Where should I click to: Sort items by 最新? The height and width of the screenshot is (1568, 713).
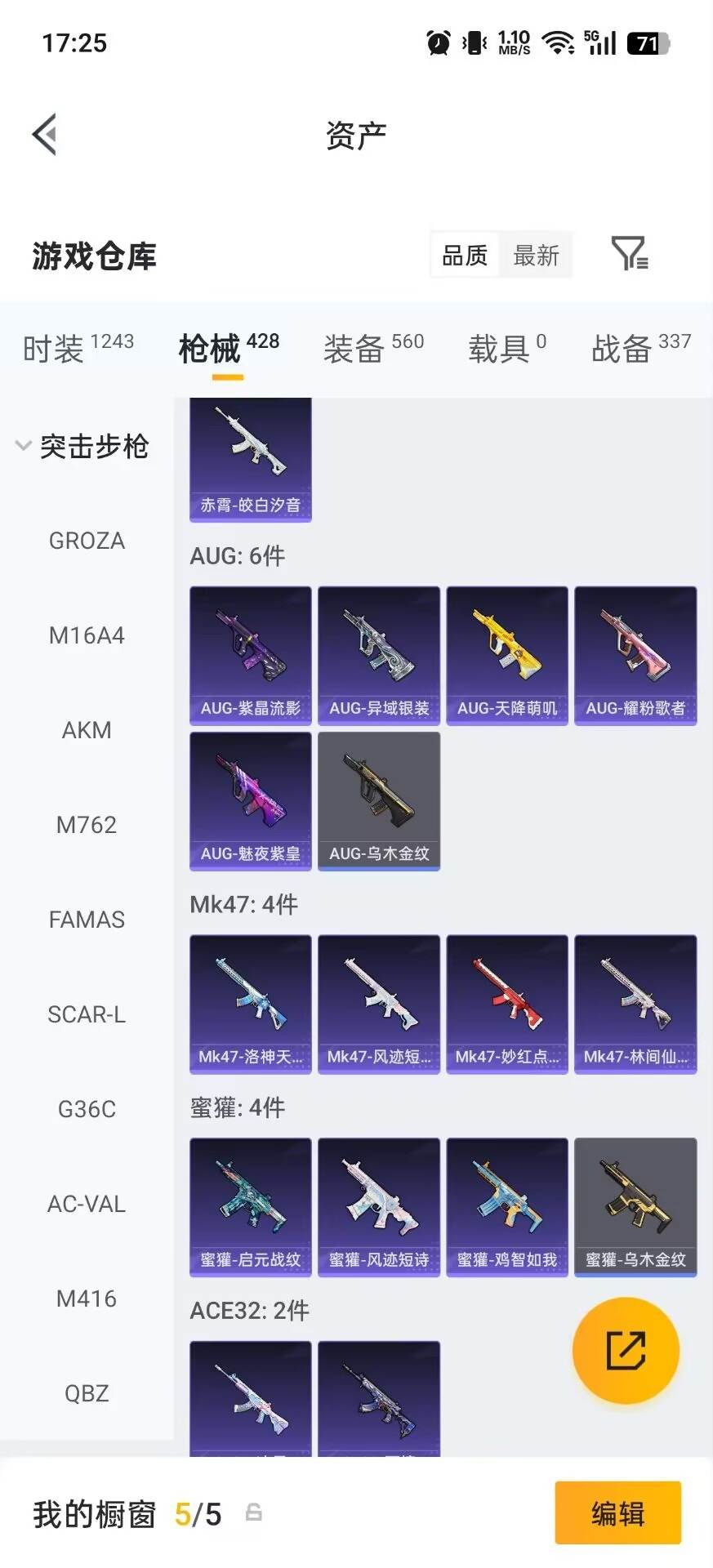pos(536,256)
